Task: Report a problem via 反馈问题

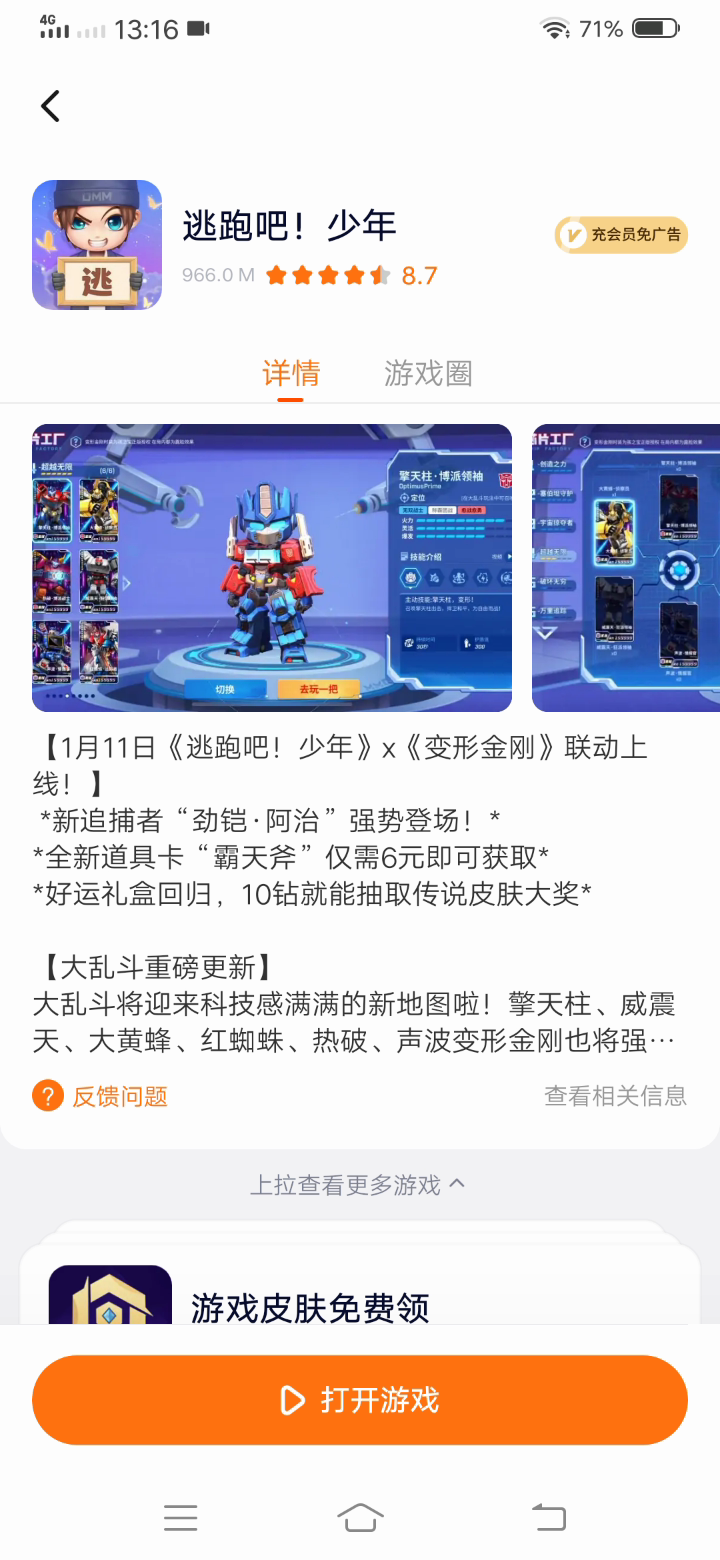Action: (x=100, y=1096)
